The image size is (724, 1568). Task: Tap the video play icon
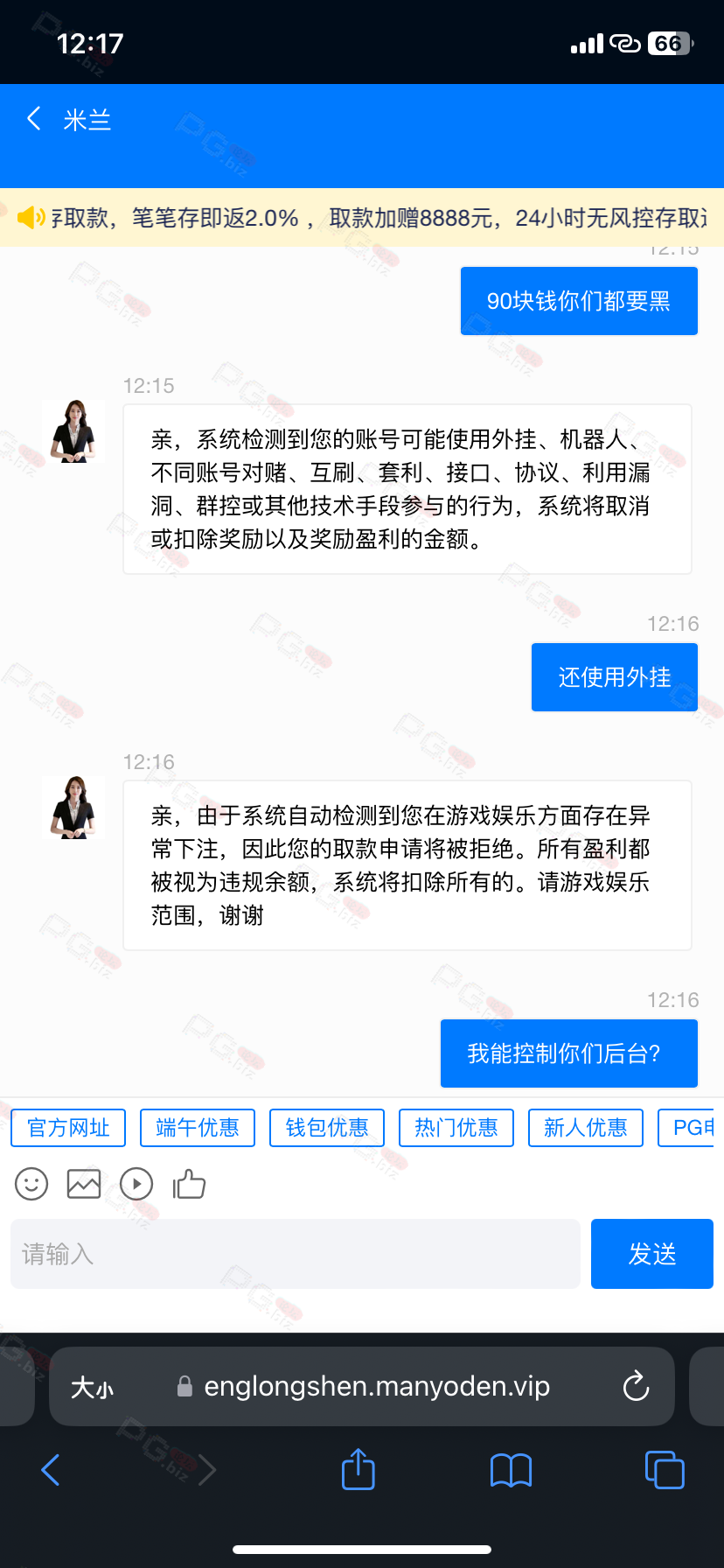136,1185
